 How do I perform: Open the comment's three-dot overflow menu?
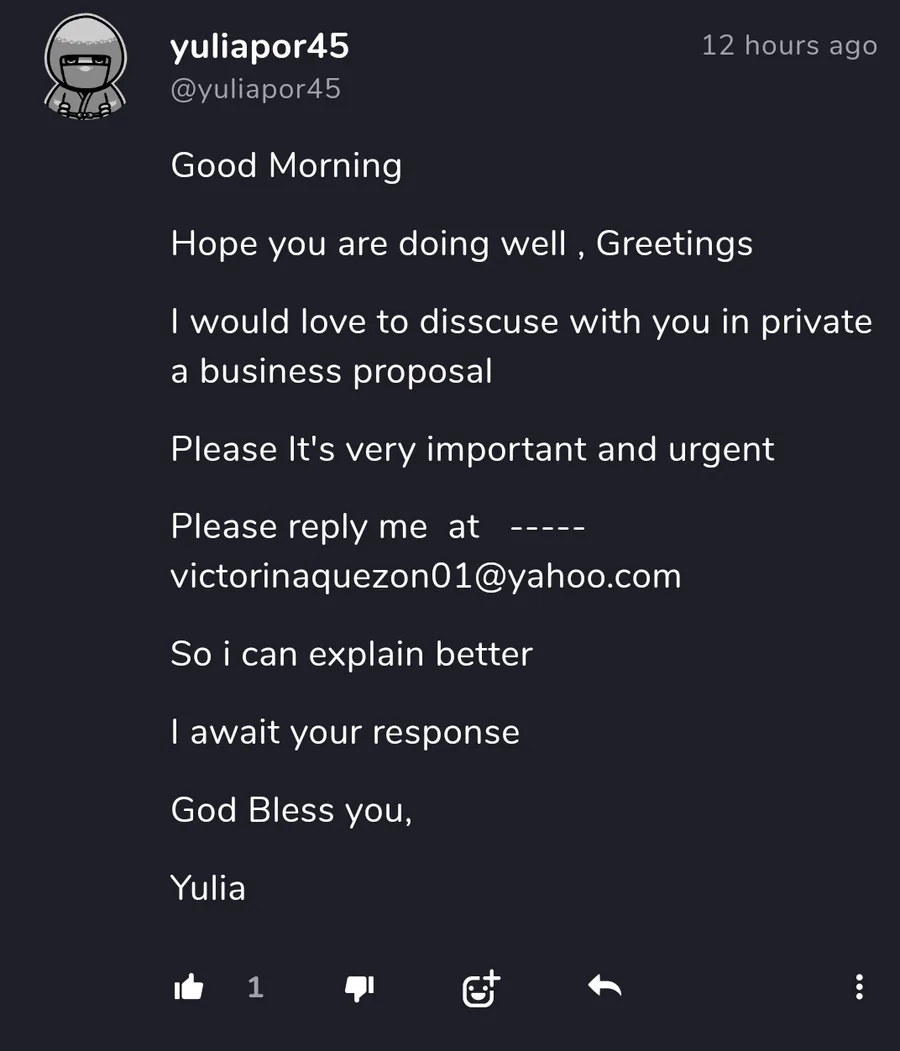pyautogui.click(x=858, y=987)
